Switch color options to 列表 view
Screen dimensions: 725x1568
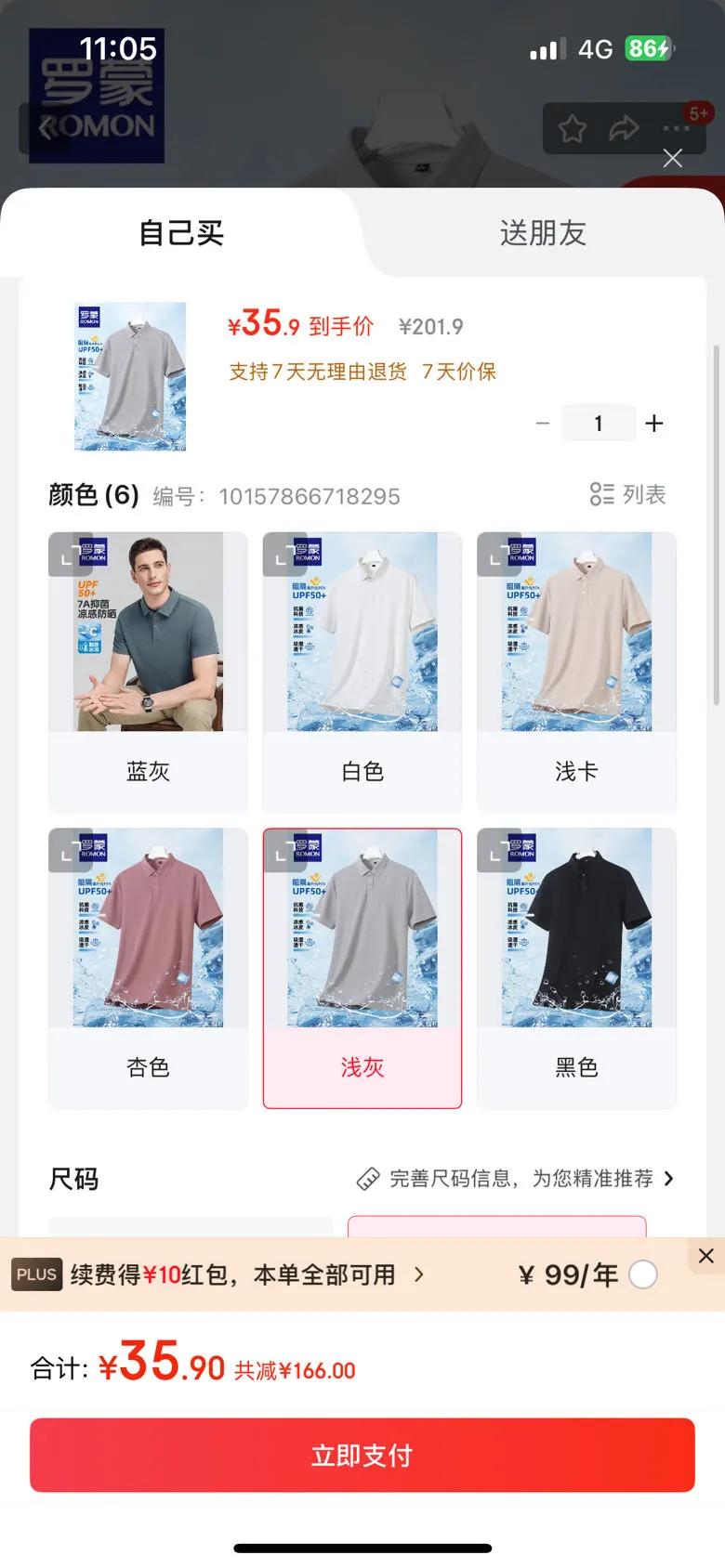coord(628,494)
